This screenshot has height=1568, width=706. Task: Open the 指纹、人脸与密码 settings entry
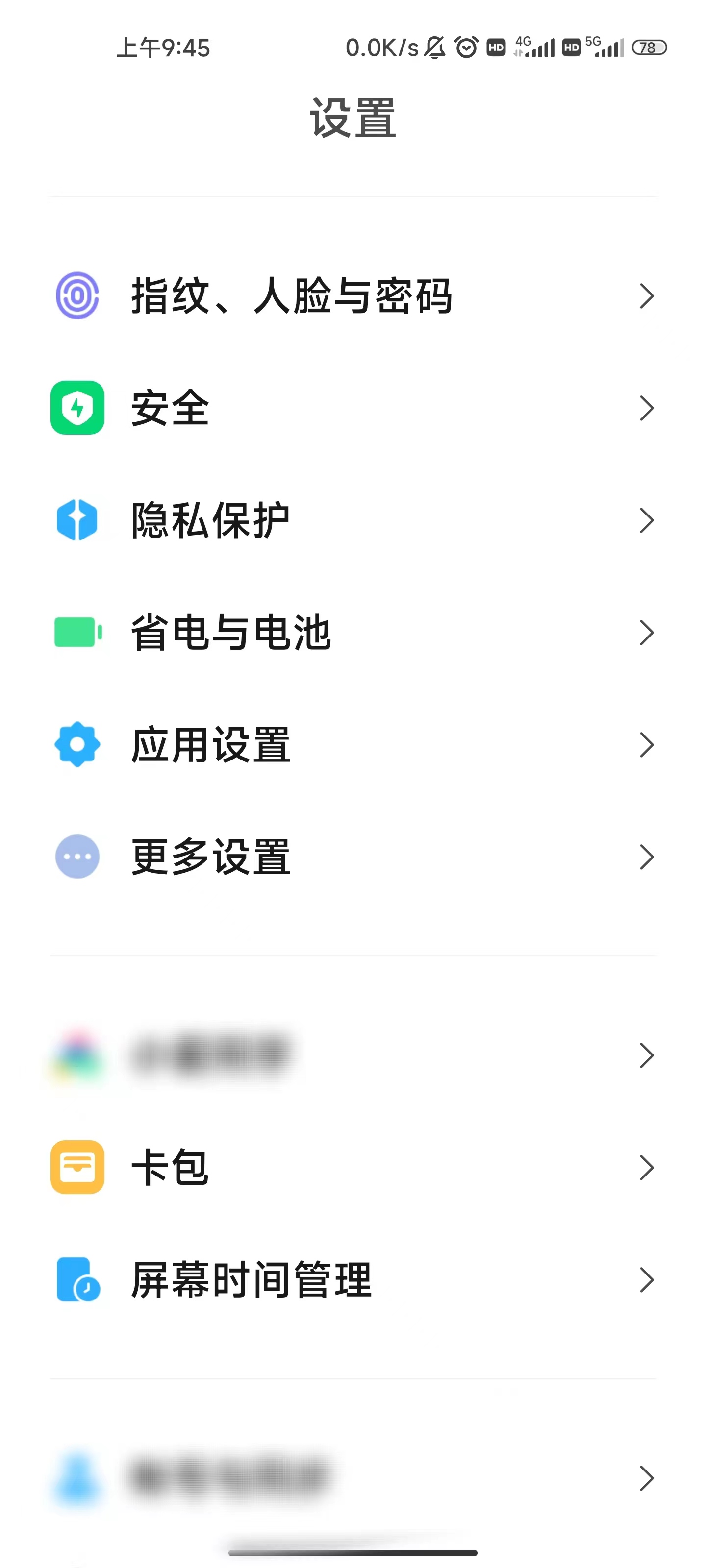pyautogui.click(x=292, y=296)
